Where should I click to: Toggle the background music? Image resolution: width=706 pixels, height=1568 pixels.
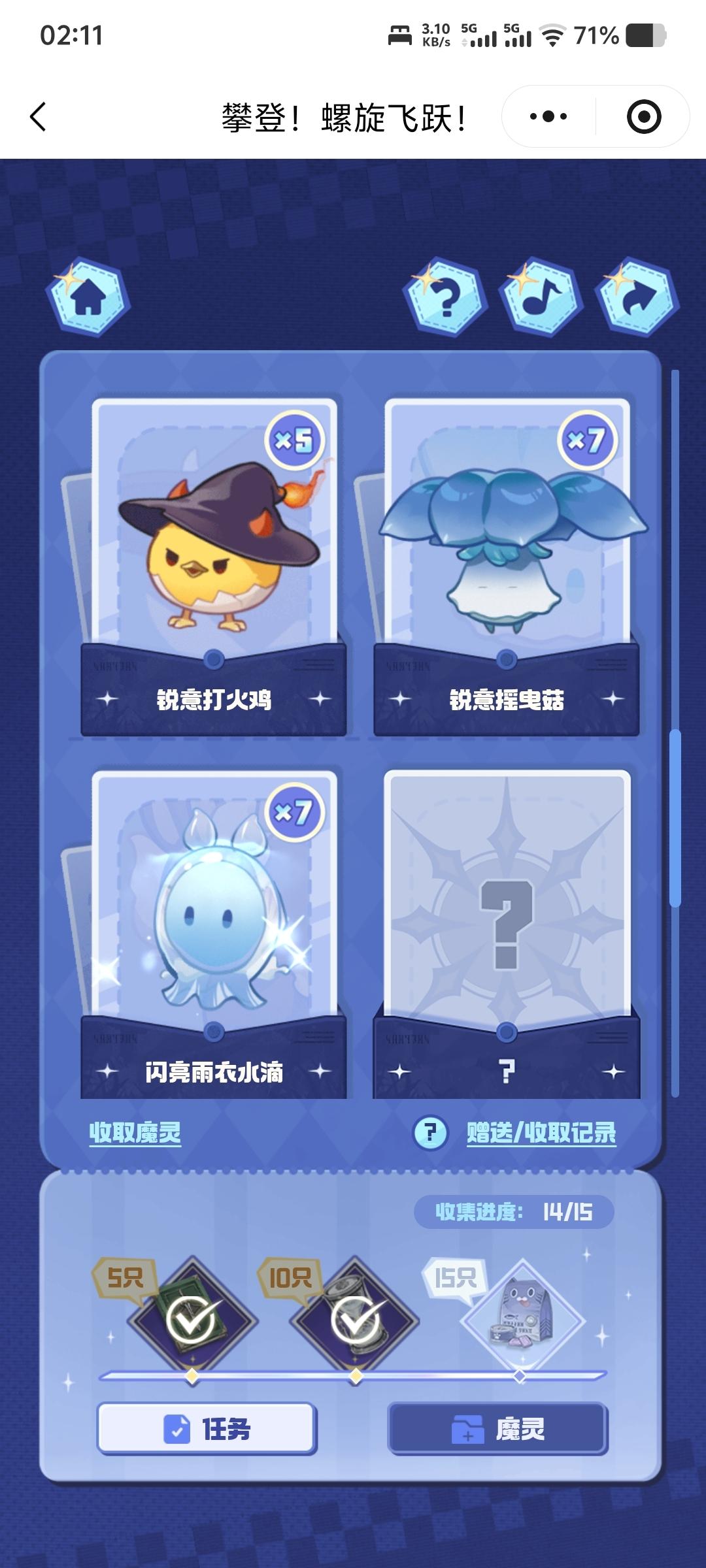541,298
